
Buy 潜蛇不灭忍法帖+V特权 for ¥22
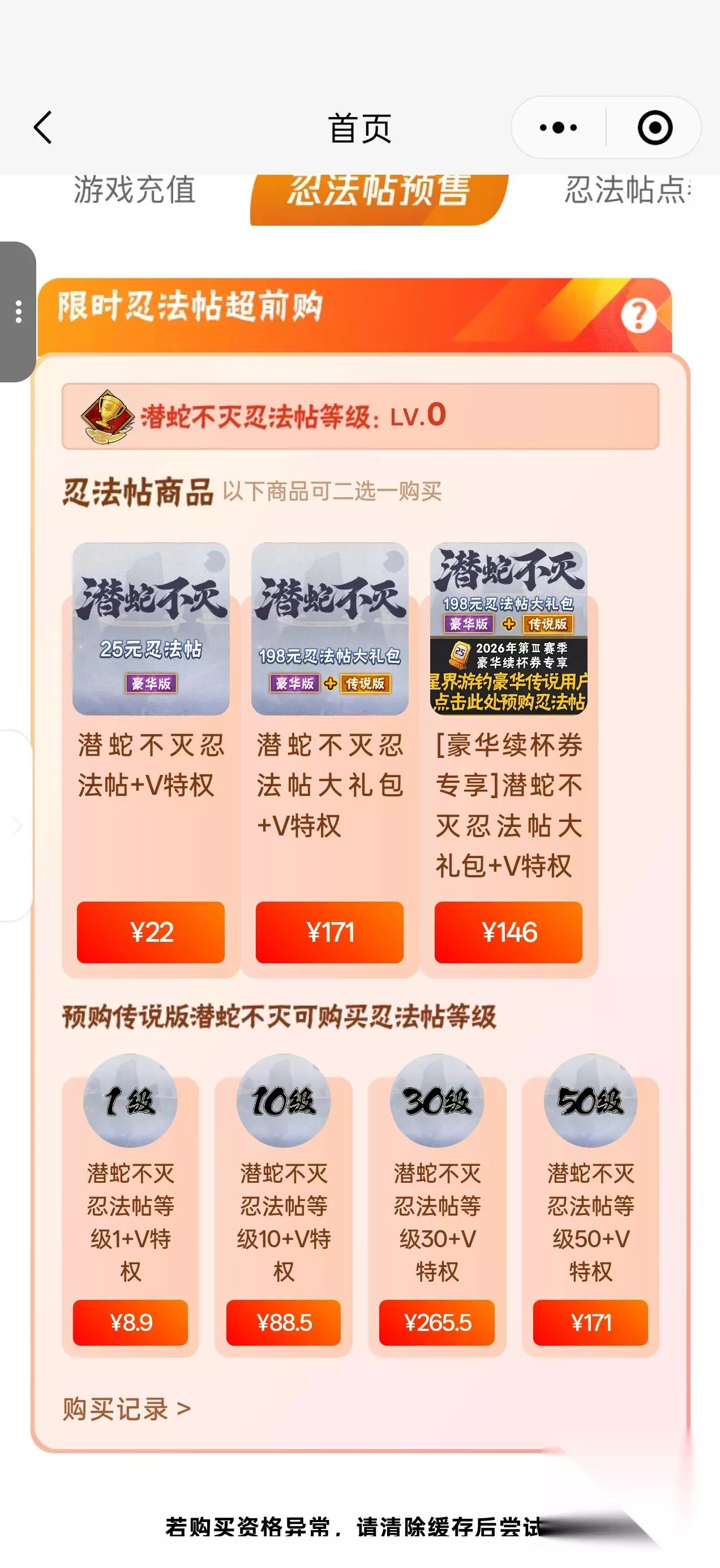(x=151, y=932)
